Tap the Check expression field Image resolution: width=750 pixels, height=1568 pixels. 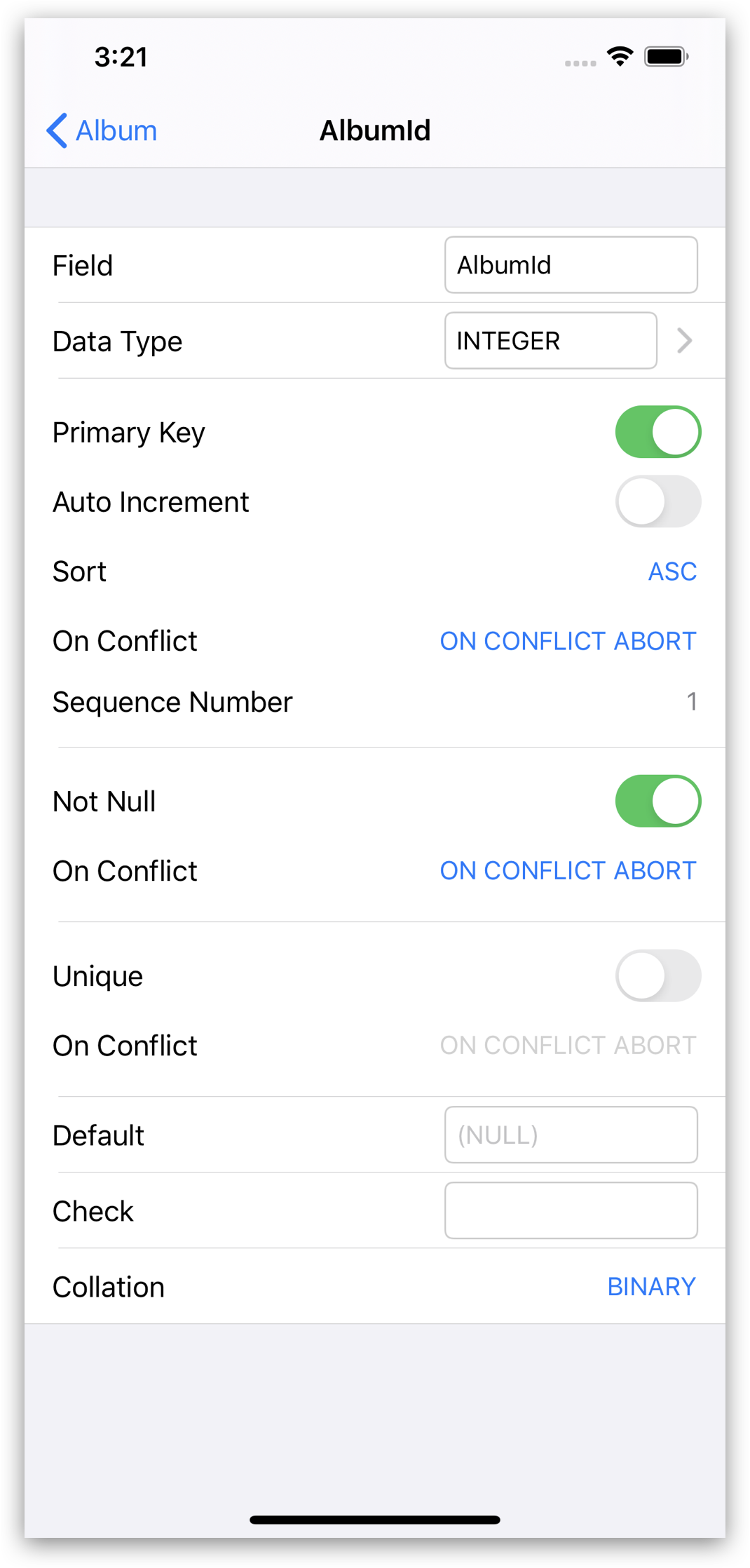[x=571, y=1211]
